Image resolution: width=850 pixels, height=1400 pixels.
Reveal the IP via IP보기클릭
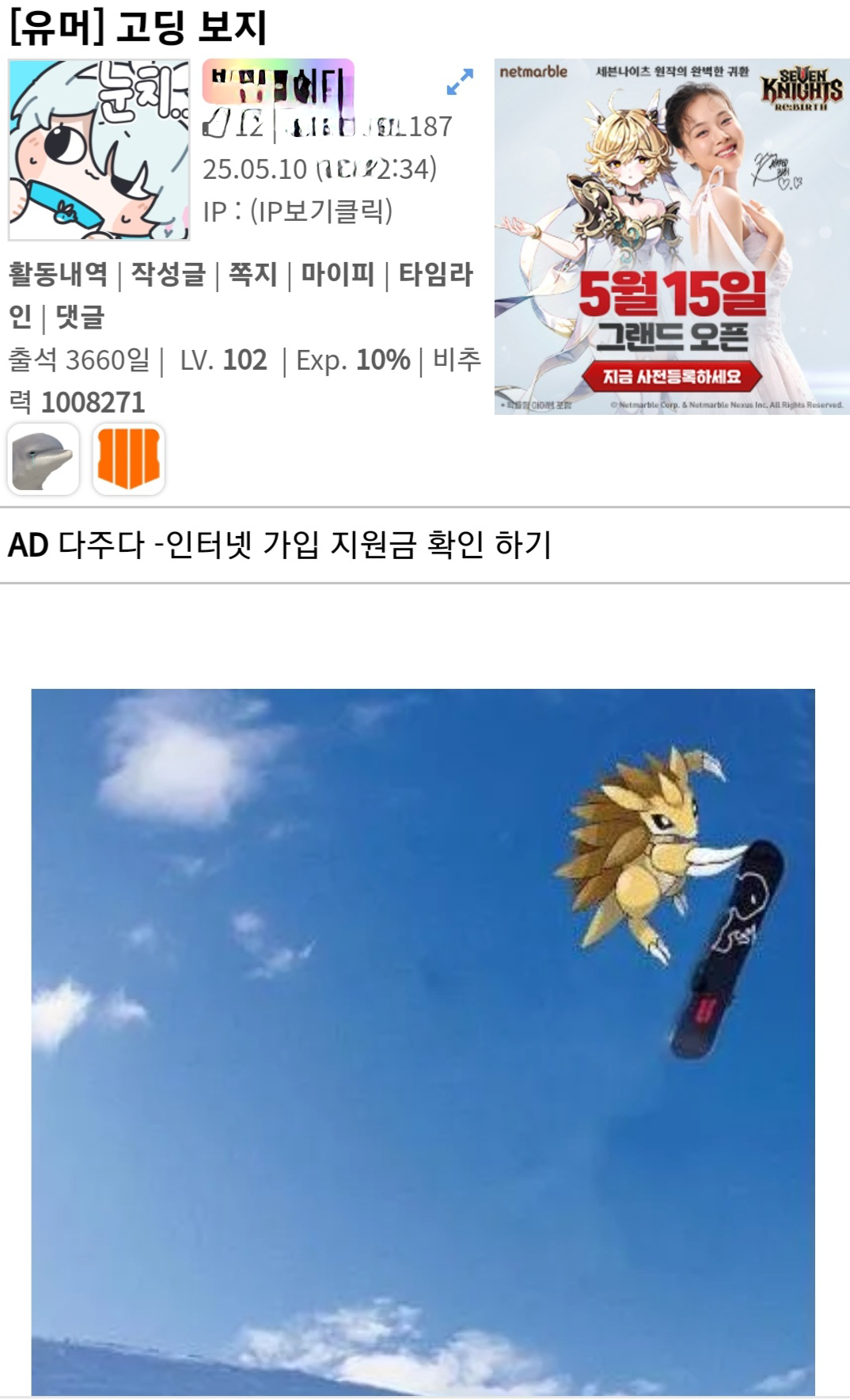(x=321, y=211)
